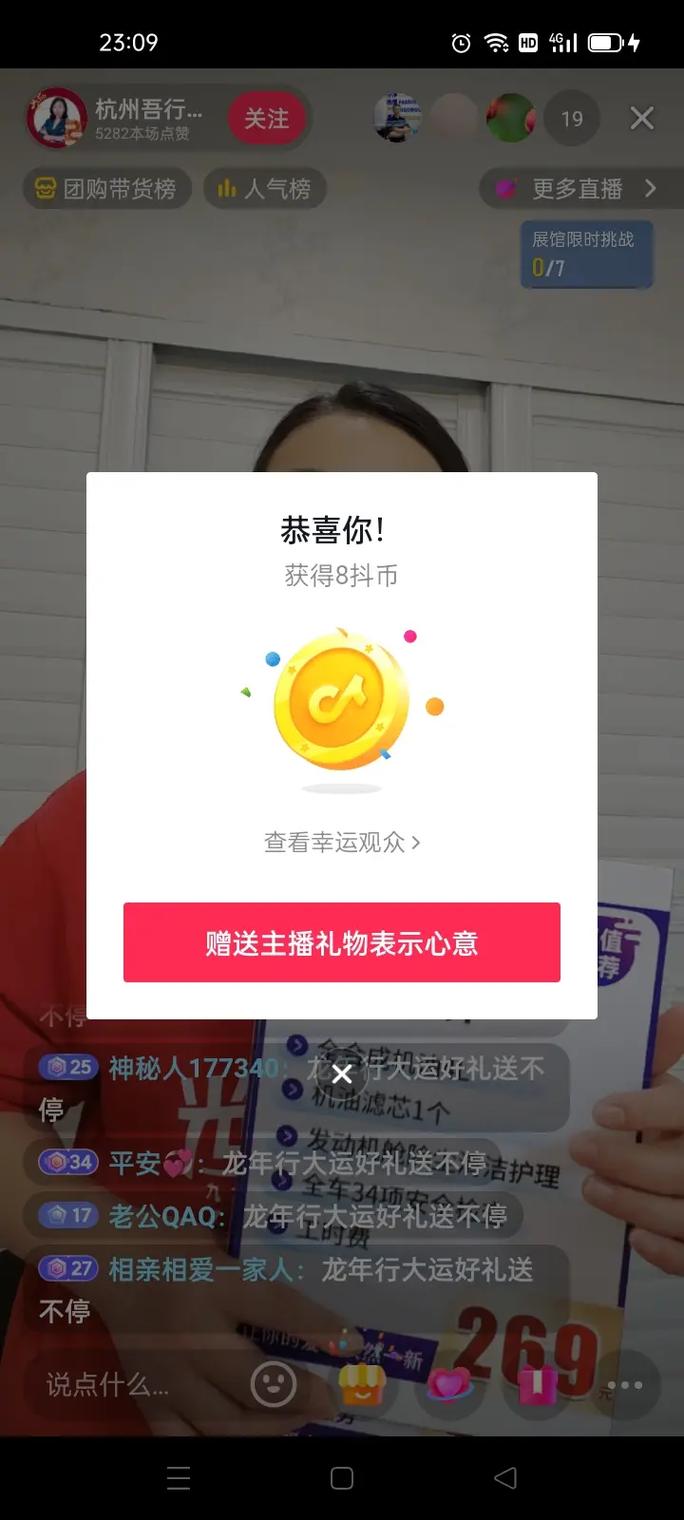Open 人气榜 popularity ranking
This screenshot has width=684, height=1520.
(265, 188)
